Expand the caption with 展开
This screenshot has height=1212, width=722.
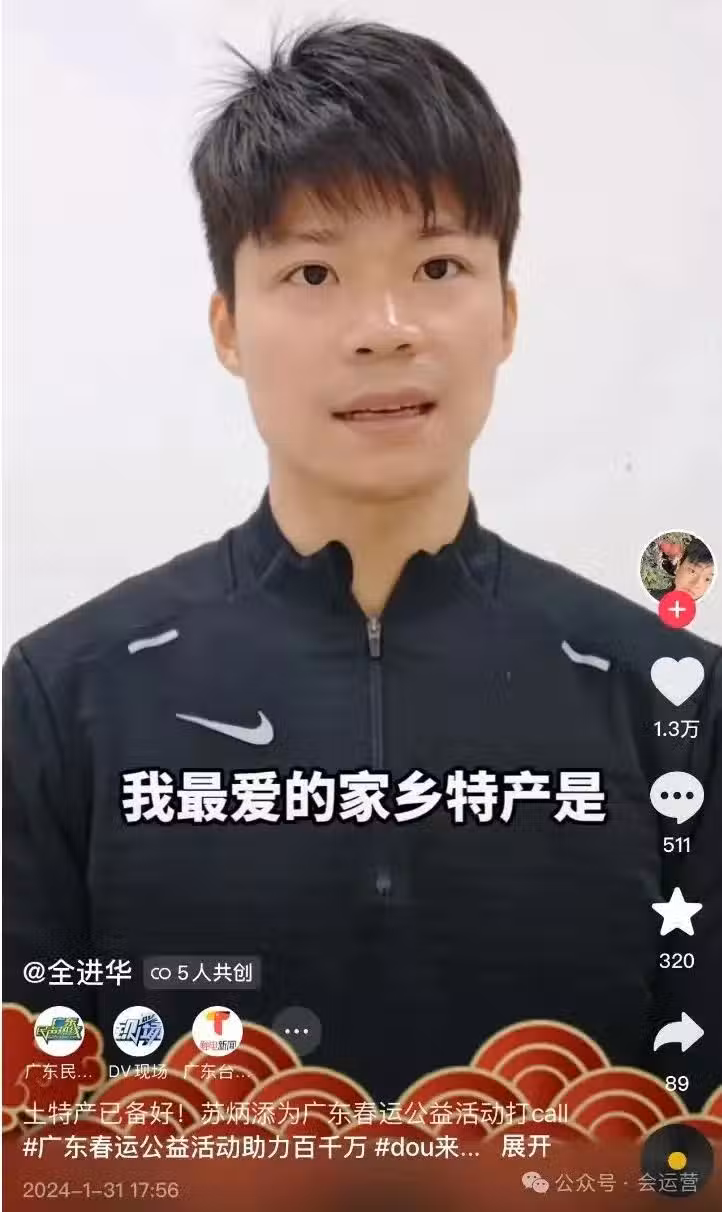coord(525,1147)
